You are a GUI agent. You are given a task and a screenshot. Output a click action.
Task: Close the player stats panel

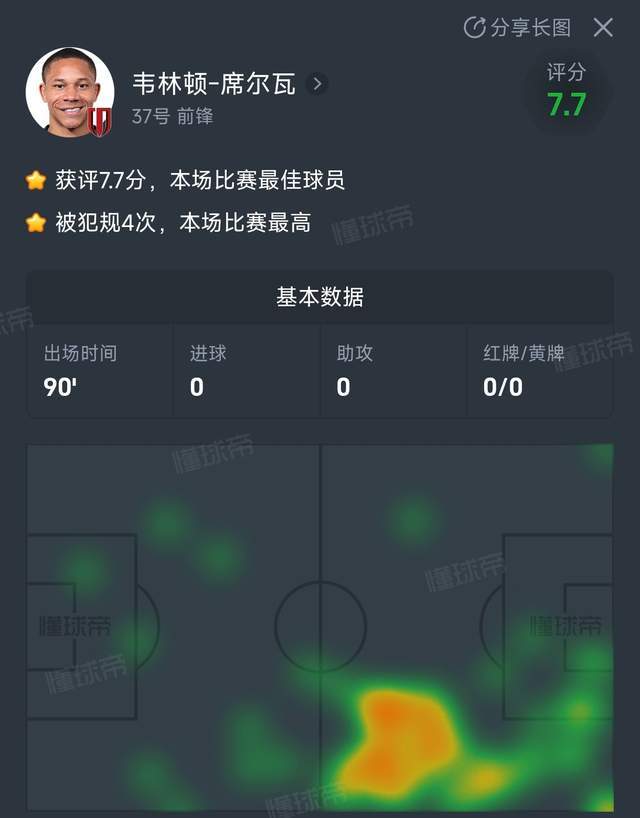(x=603, y=28)
